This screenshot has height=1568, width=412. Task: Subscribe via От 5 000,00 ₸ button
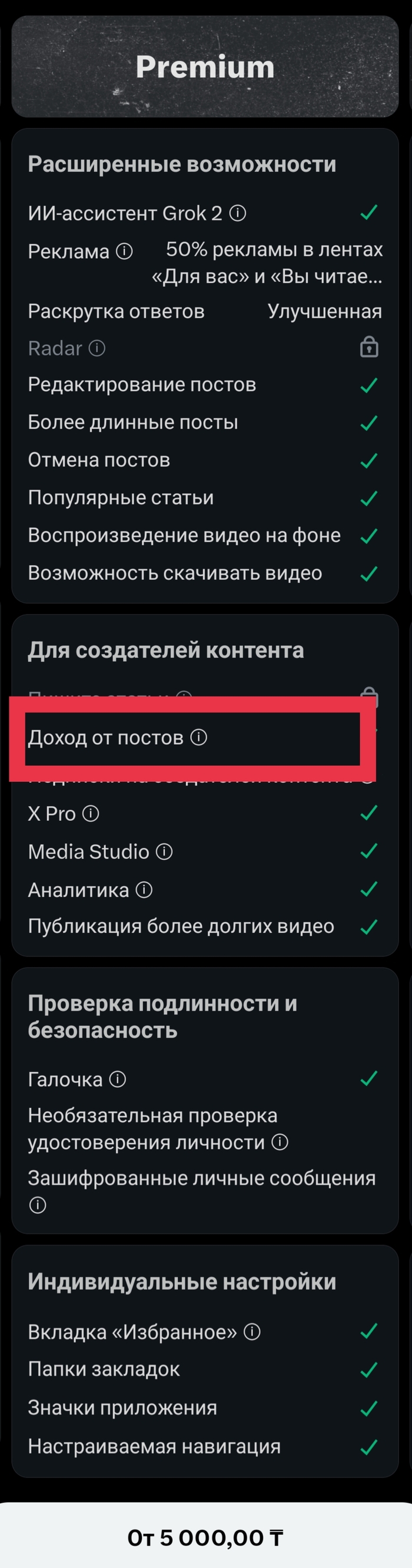pyautogui.click(x=205, y=1537)
